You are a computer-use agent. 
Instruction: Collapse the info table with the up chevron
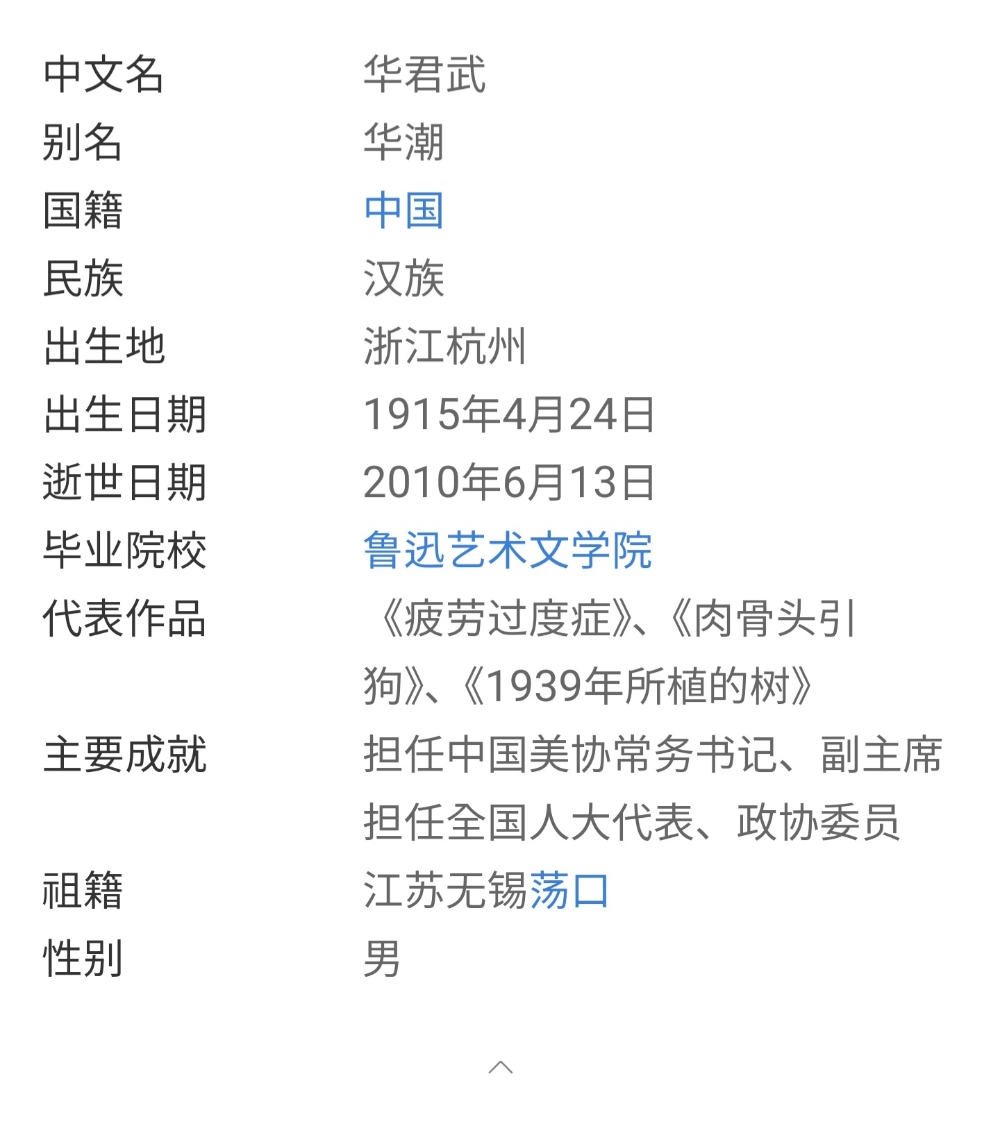click(x=500, y=1067)
